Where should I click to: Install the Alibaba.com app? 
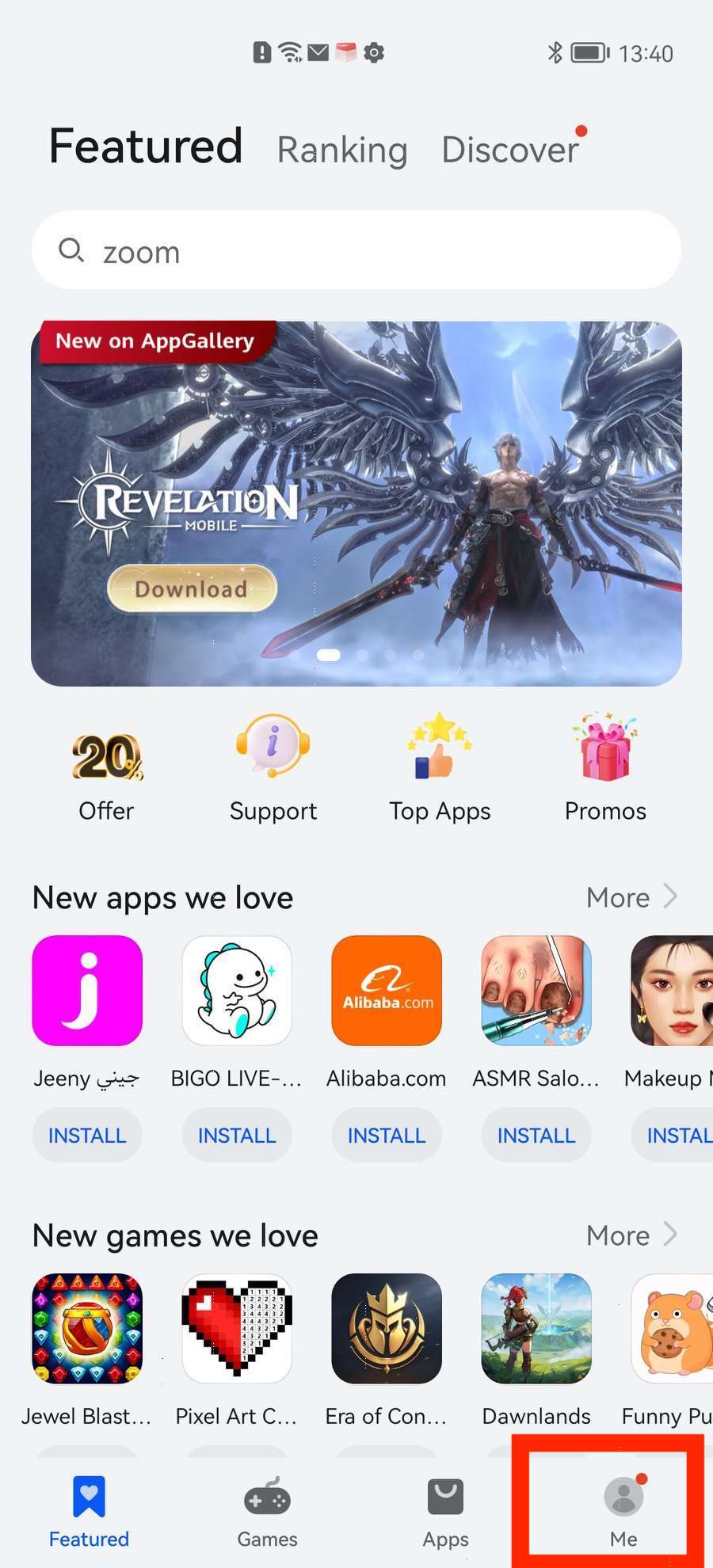pos(387,1135)
